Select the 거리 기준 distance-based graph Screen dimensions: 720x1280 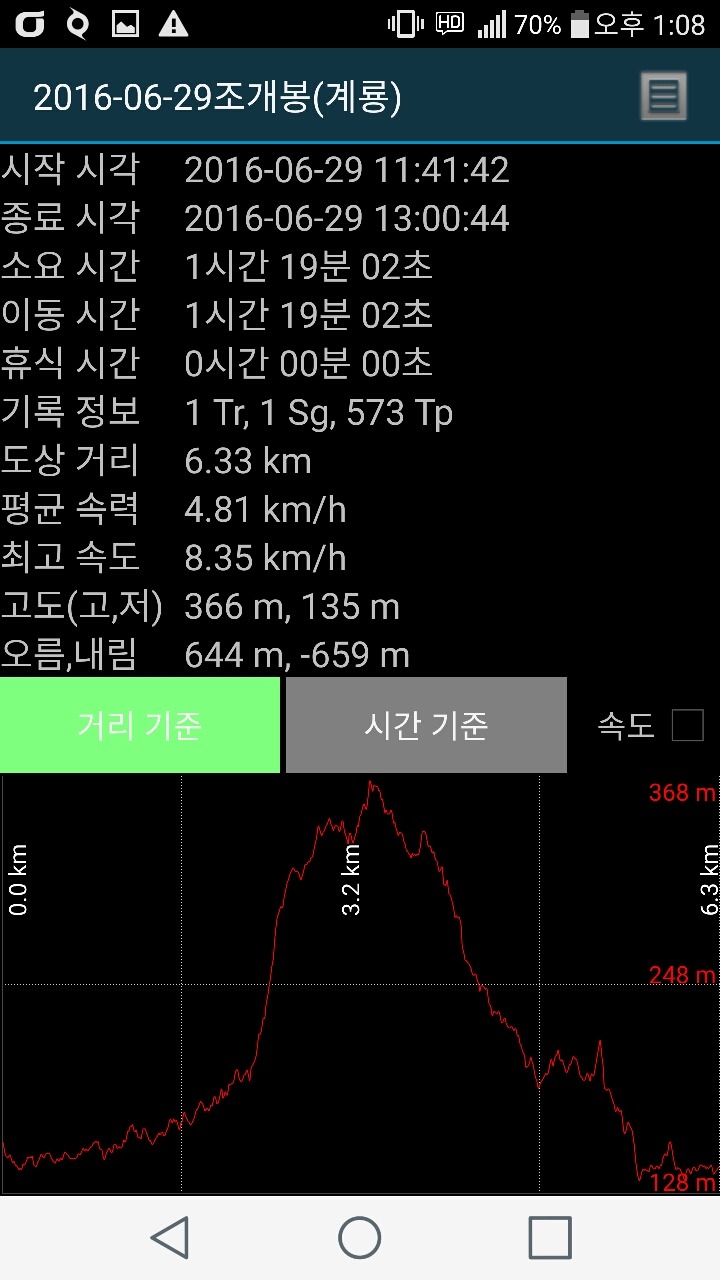click(x=140, y=725)
